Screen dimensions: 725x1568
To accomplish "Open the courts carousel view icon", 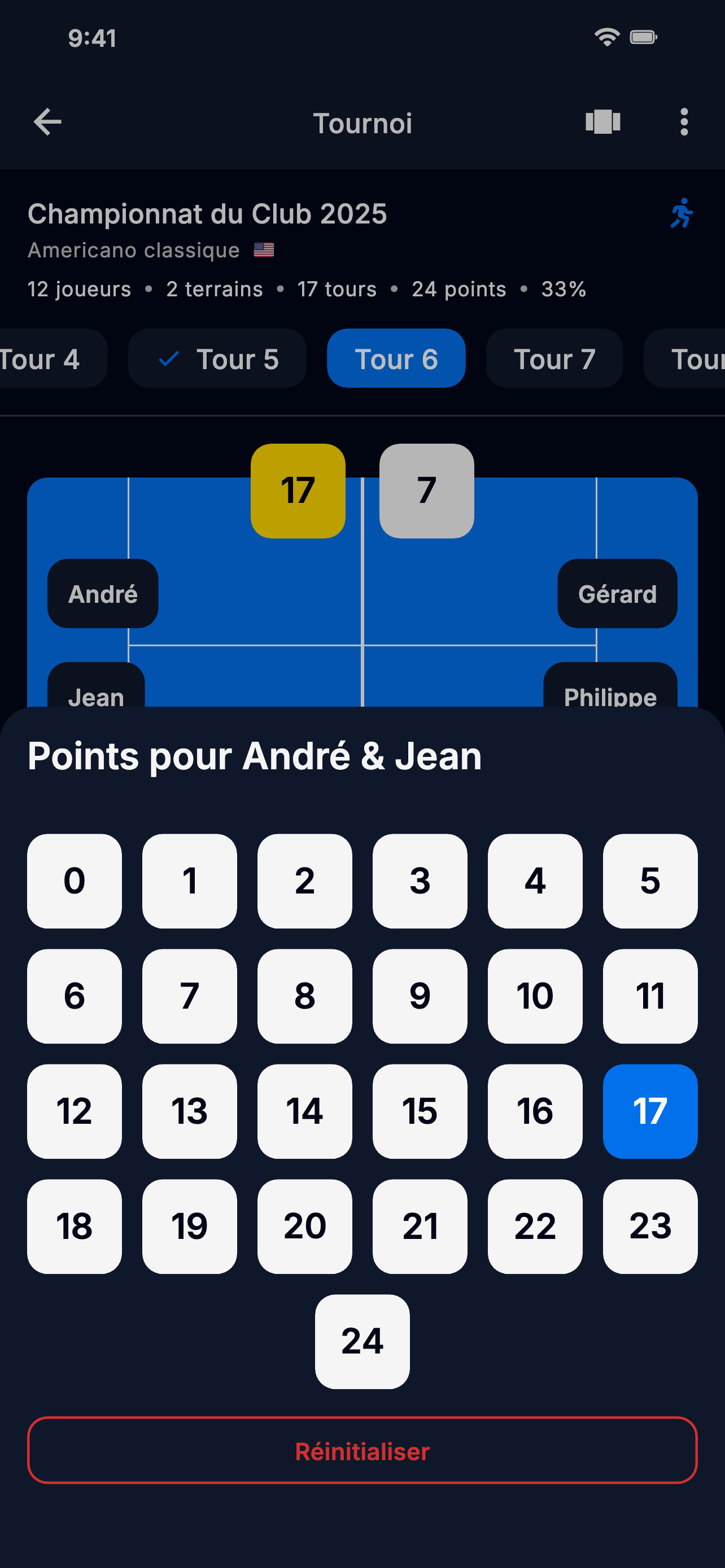I will coord(603,122).
